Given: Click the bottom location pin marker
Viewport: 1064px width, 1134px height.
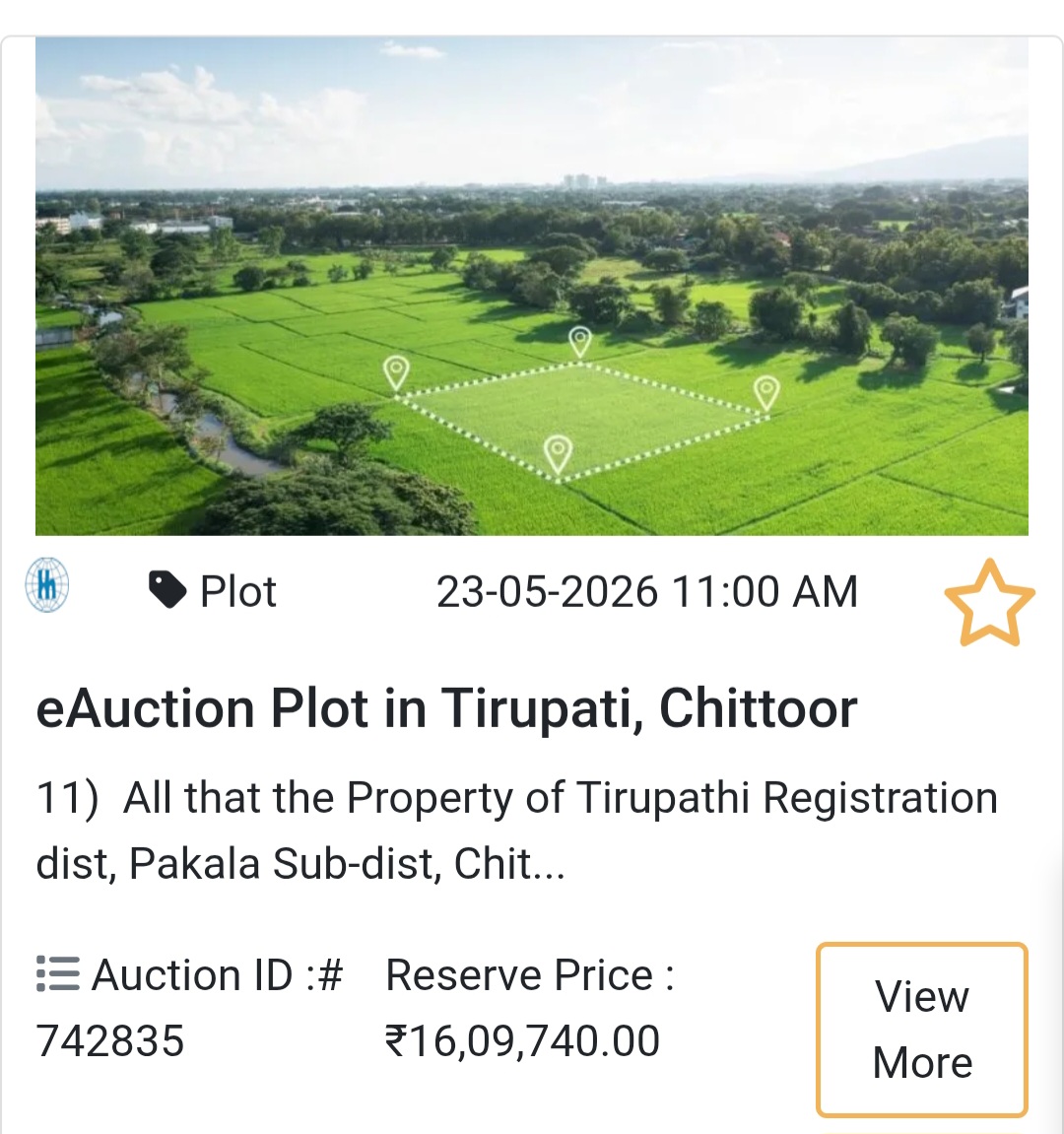Looking at the screenshot, I should coord(561,450).
